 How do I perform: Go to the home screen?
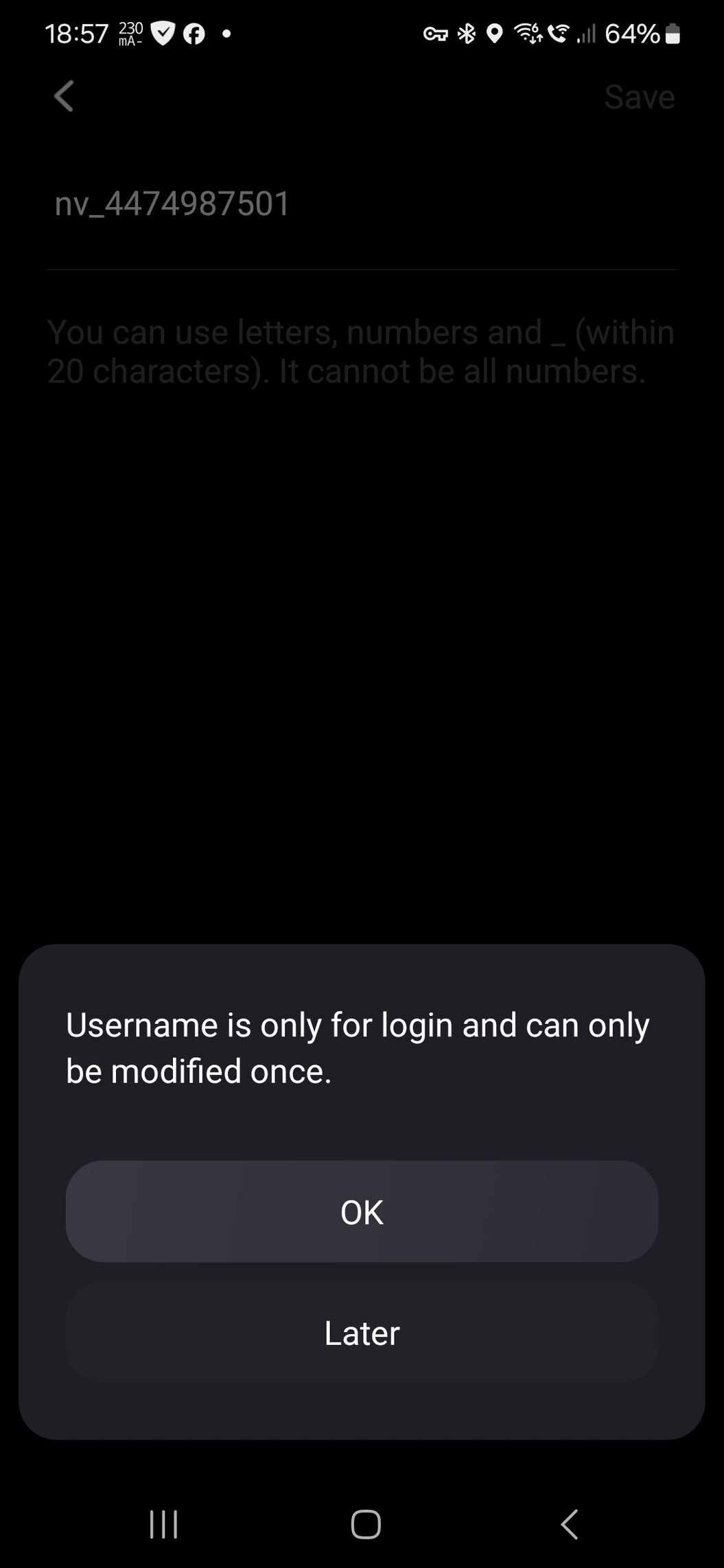(366, 1524)
